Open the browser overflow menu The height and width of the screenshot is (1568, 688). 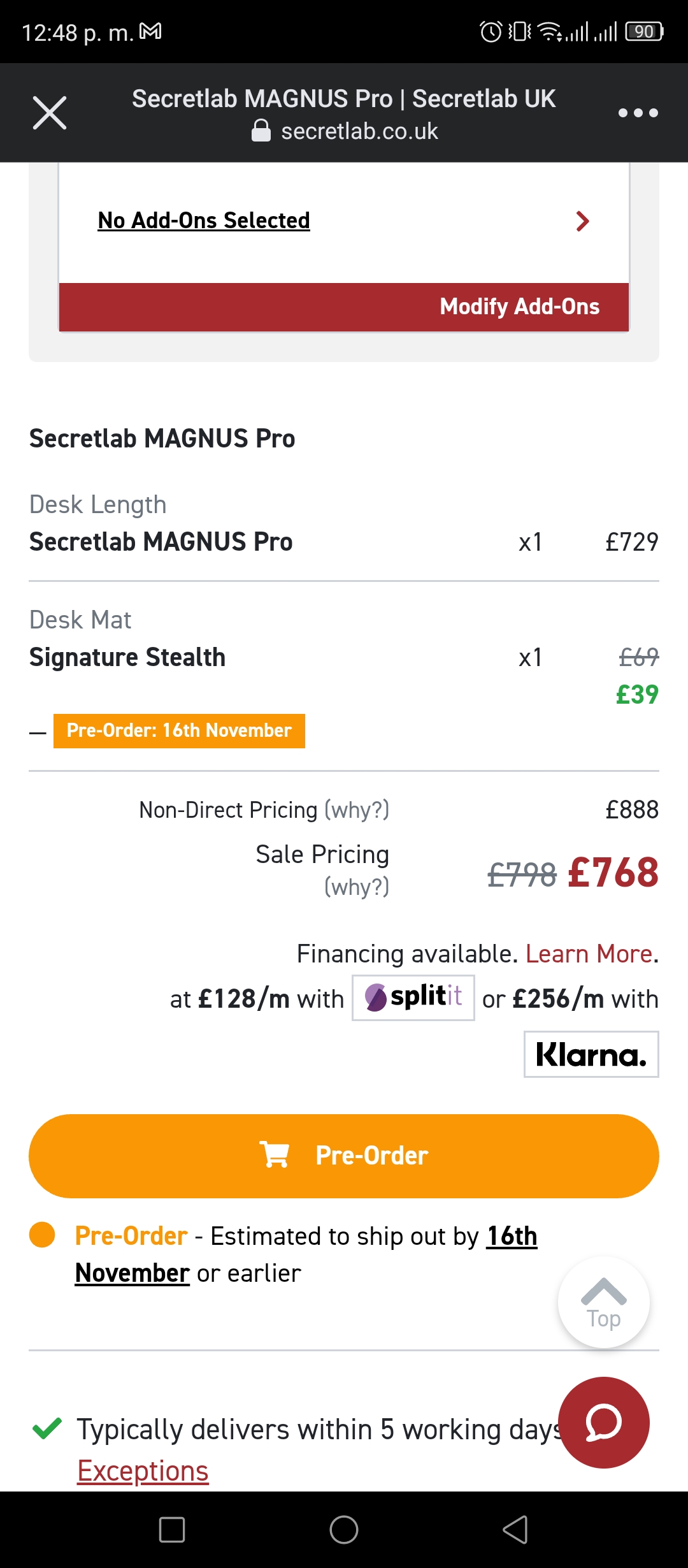tap(638, 113)
